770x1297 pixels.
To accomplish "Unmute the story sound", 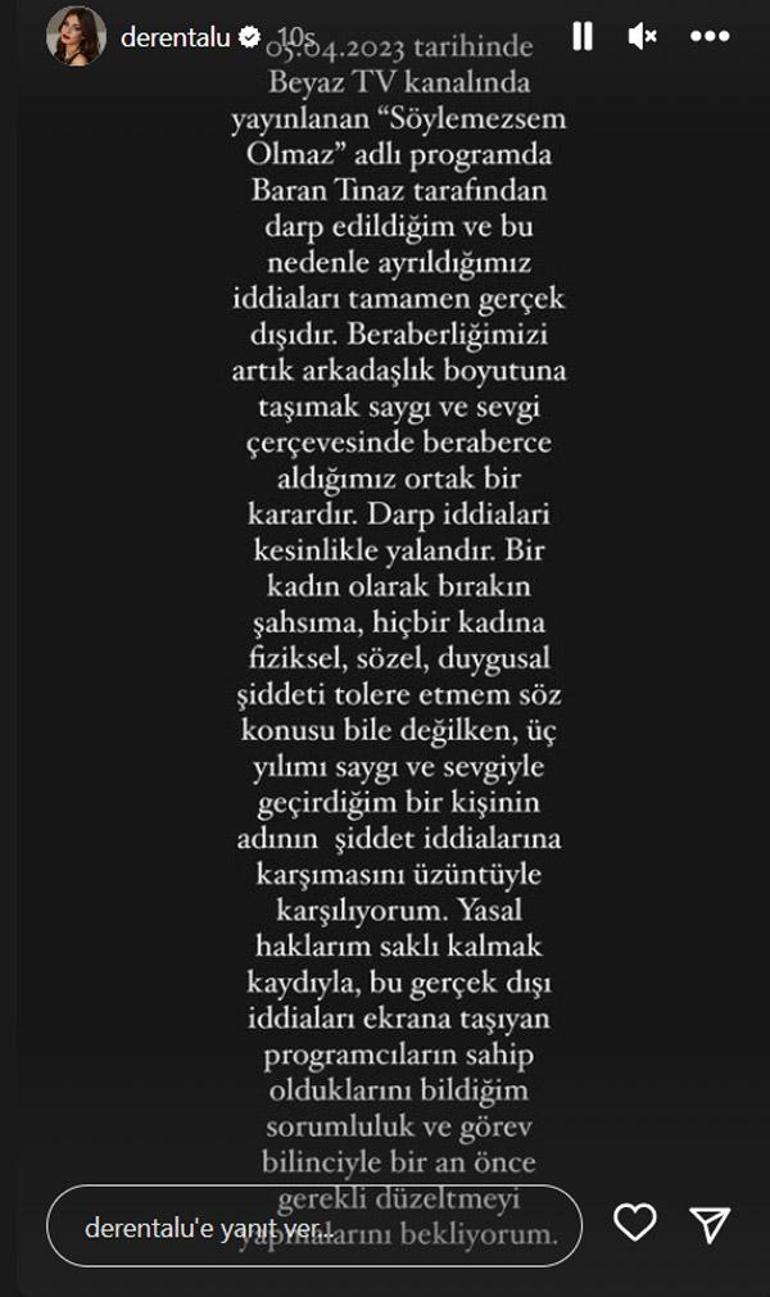I will [x=642, y=37].
